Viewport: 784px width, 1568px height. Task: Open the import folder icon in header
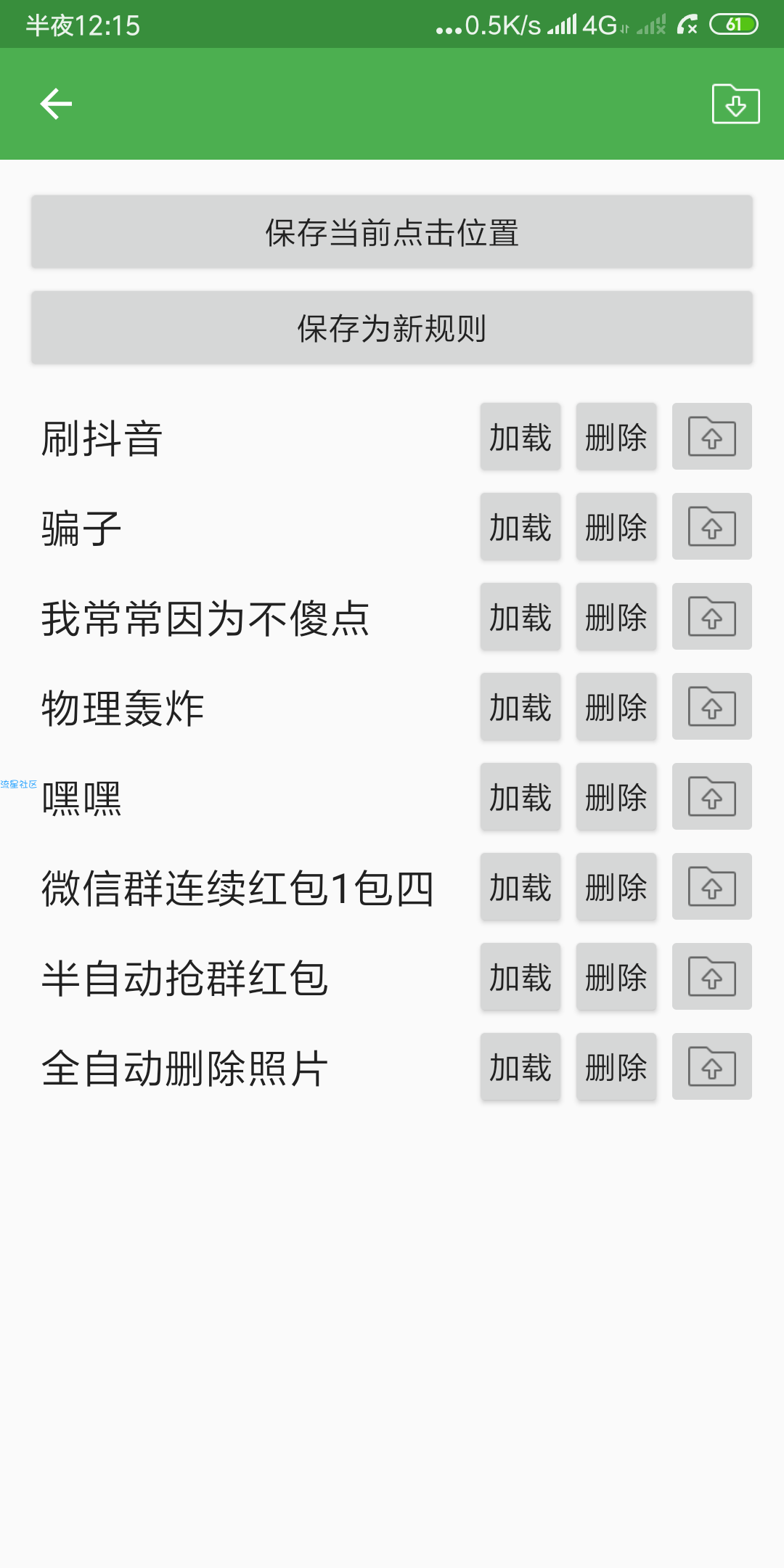pyautogui.click(x=735, y=104)
